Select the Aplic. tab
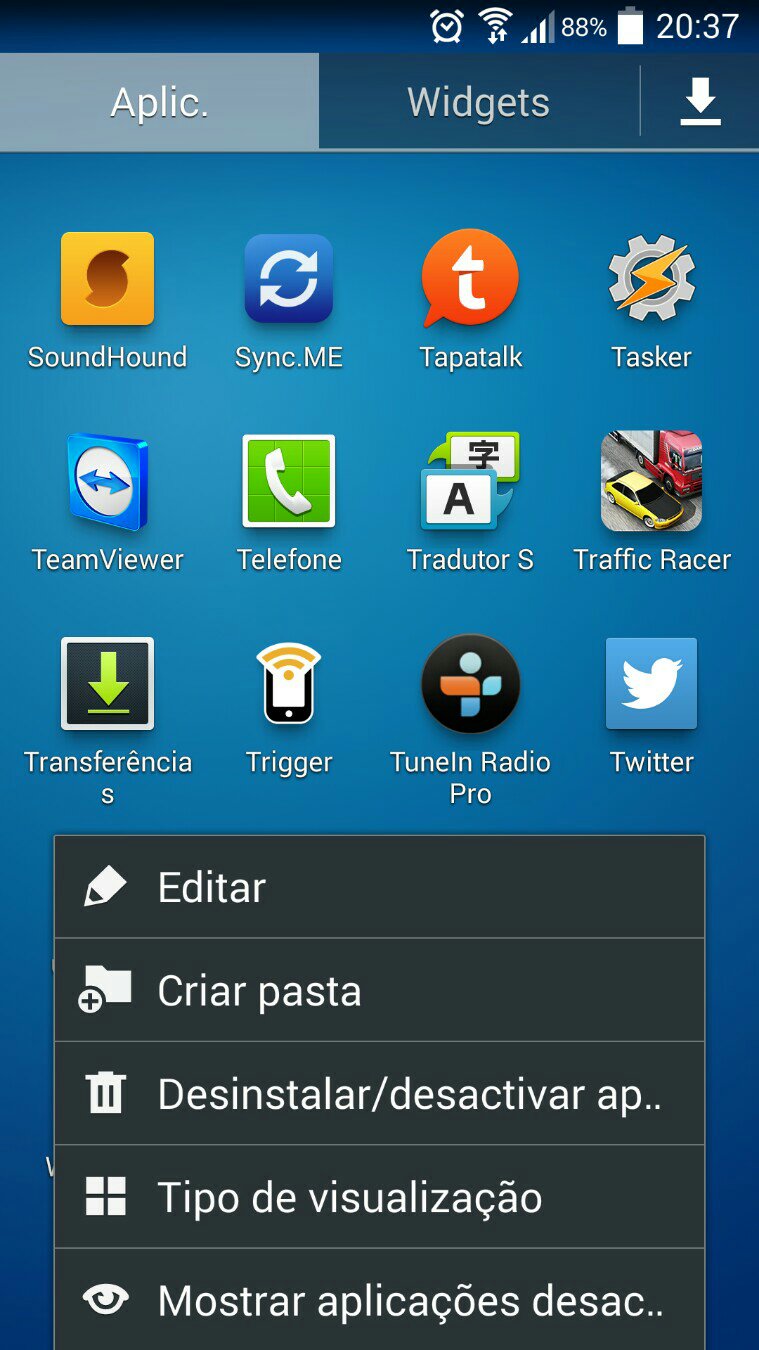This screenshot has width=759, height=1350. point(160,102)
